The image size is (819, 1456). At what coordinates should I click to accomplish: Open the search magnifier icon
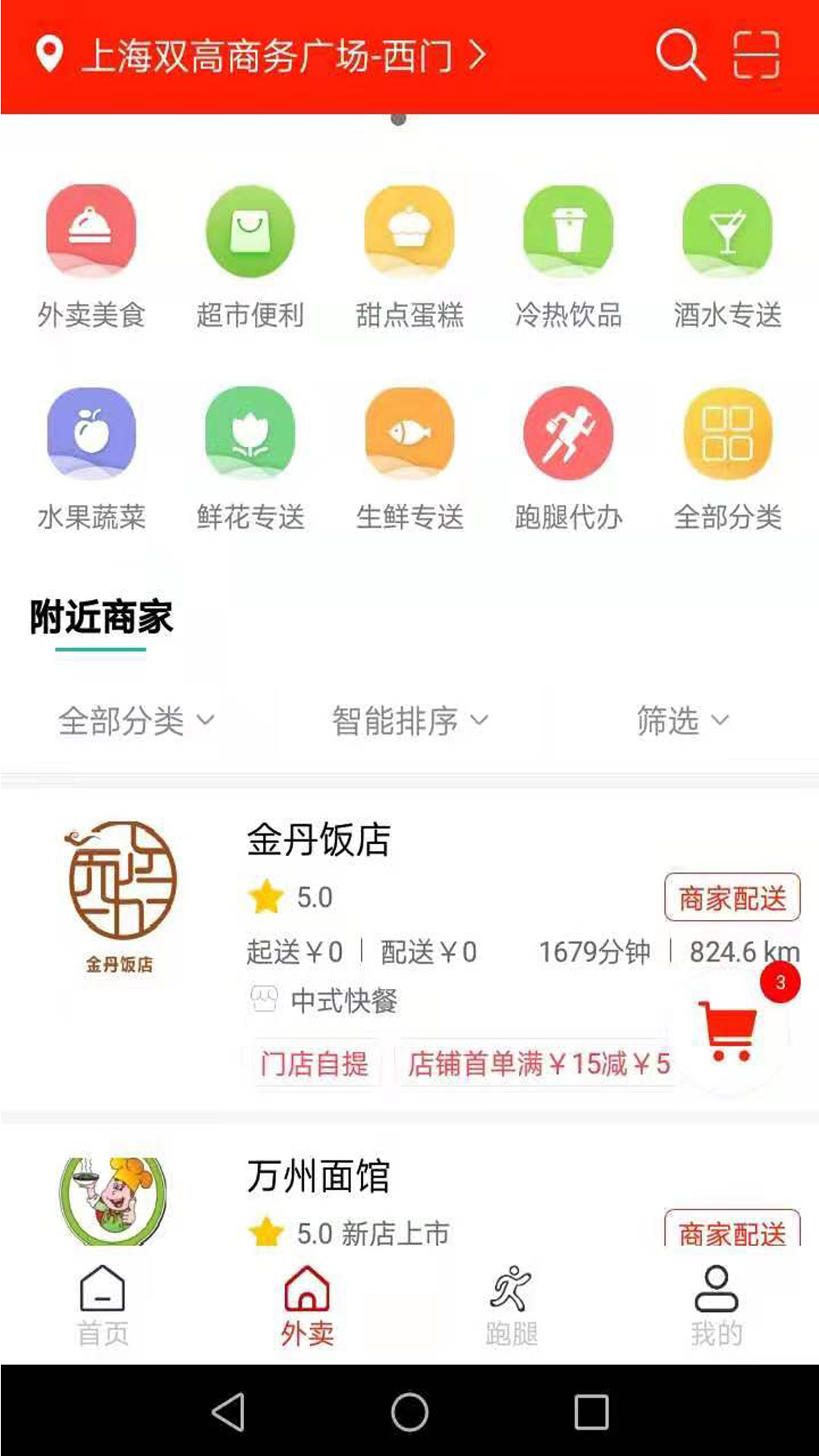pyautogui.click(x=680, y=55)
